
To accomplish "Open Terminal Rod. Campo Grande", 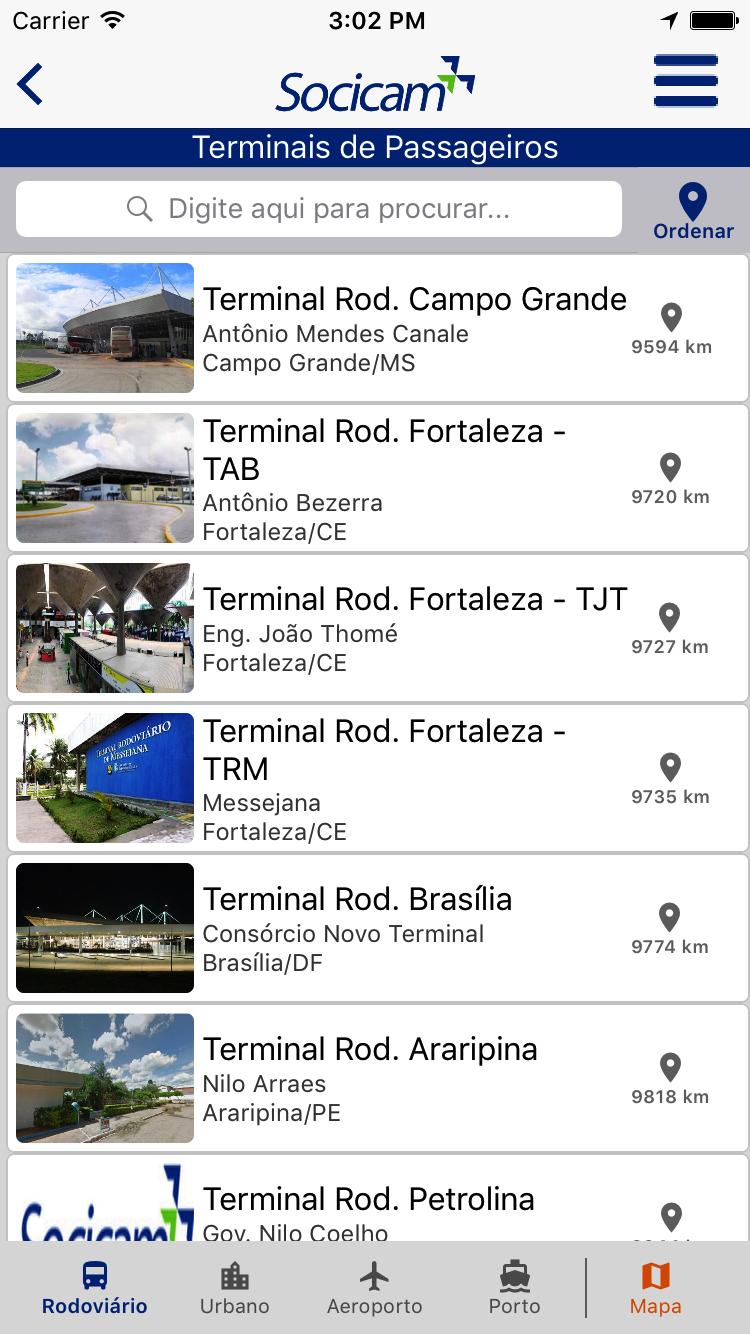I will point(378,328).
